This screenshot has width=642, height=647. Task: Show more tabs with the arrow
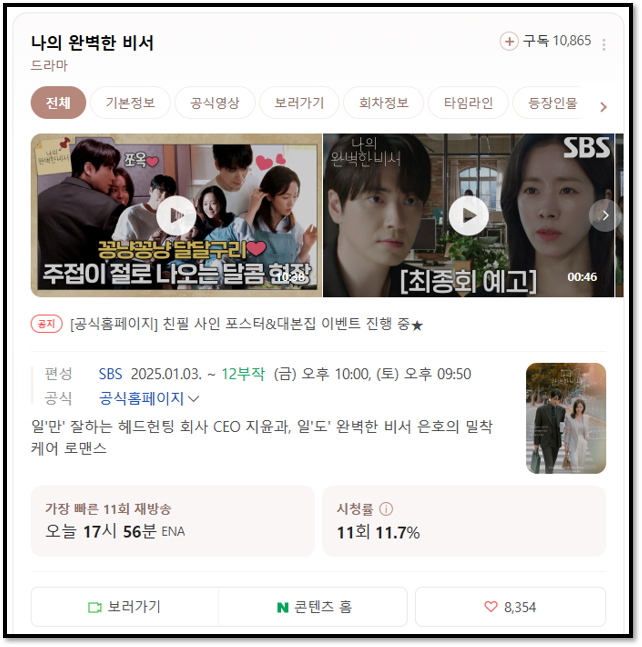602,106
